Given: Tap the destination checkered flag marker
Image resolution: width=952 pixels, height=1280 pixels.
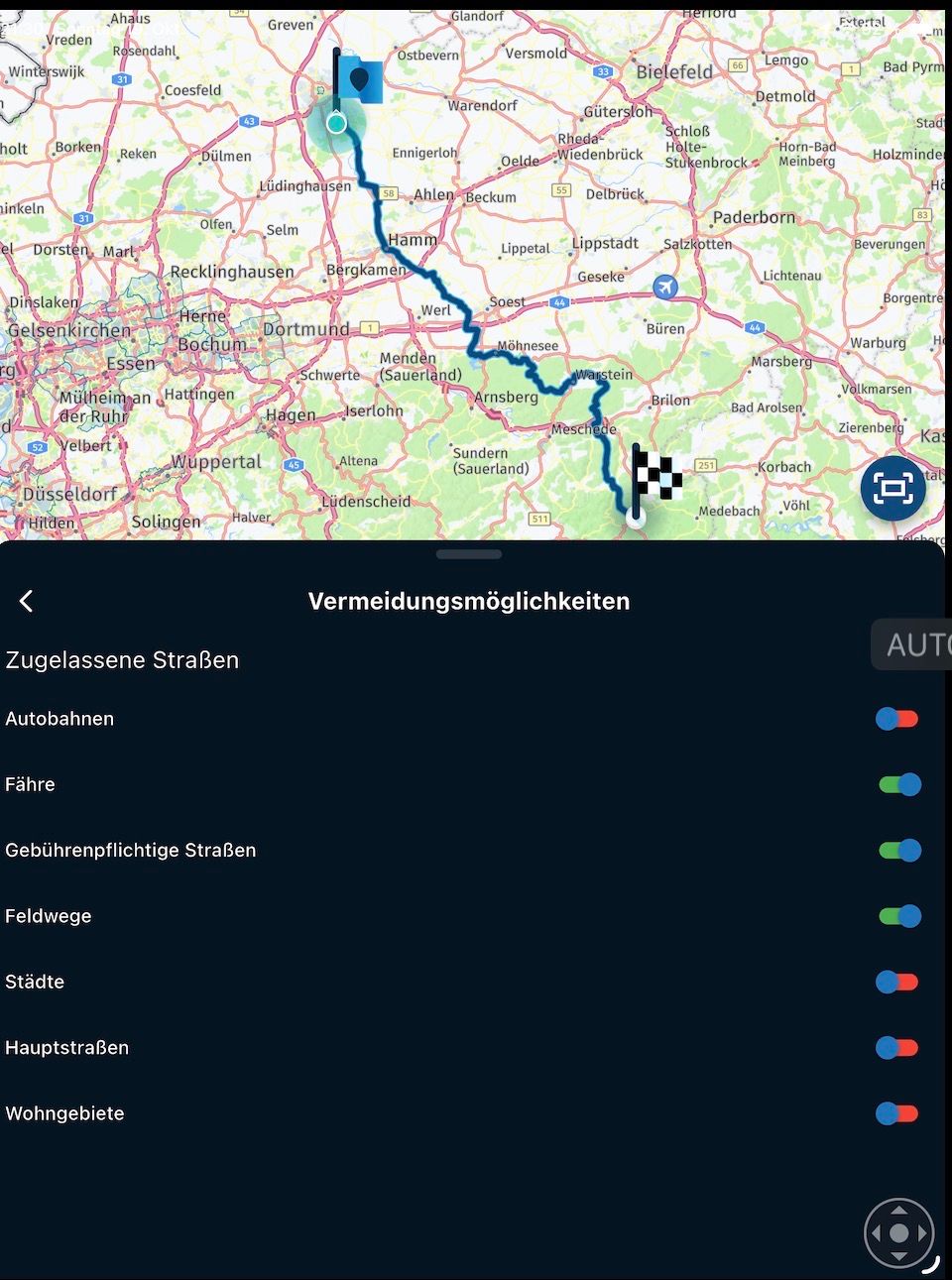Looking at the screenshot, I should [656, 476].
